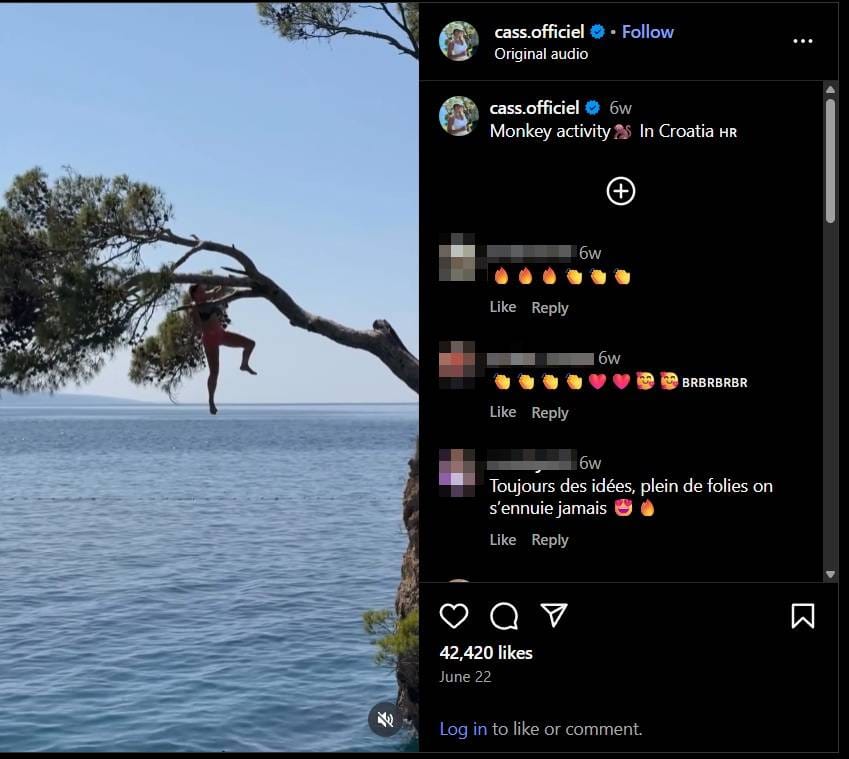The height and width of the screenshot is (759, 849).
Task: Open cass.officiel profile from header username
Action: 539,32
